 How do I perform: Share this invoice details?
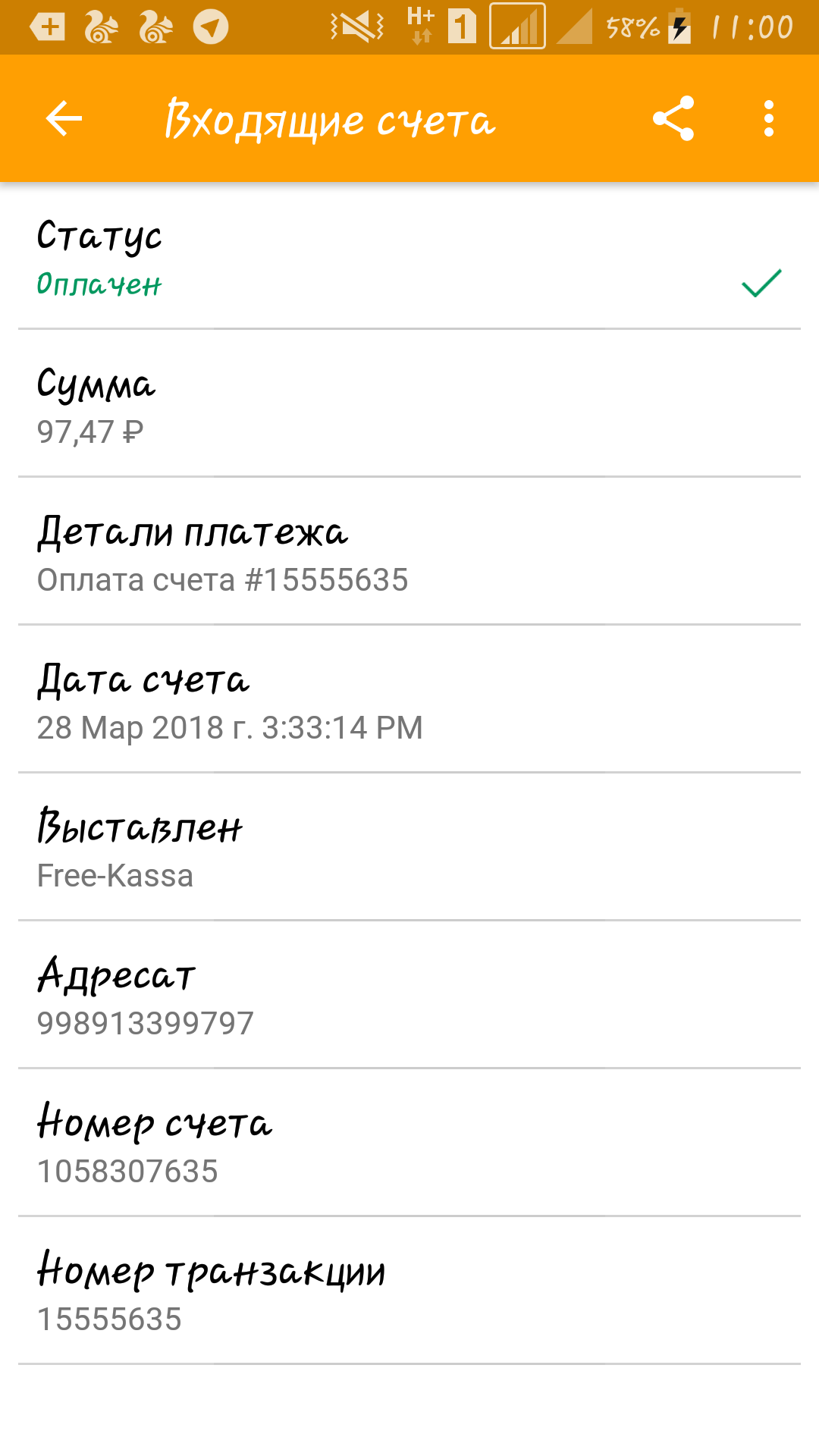(x=673, y=119)
